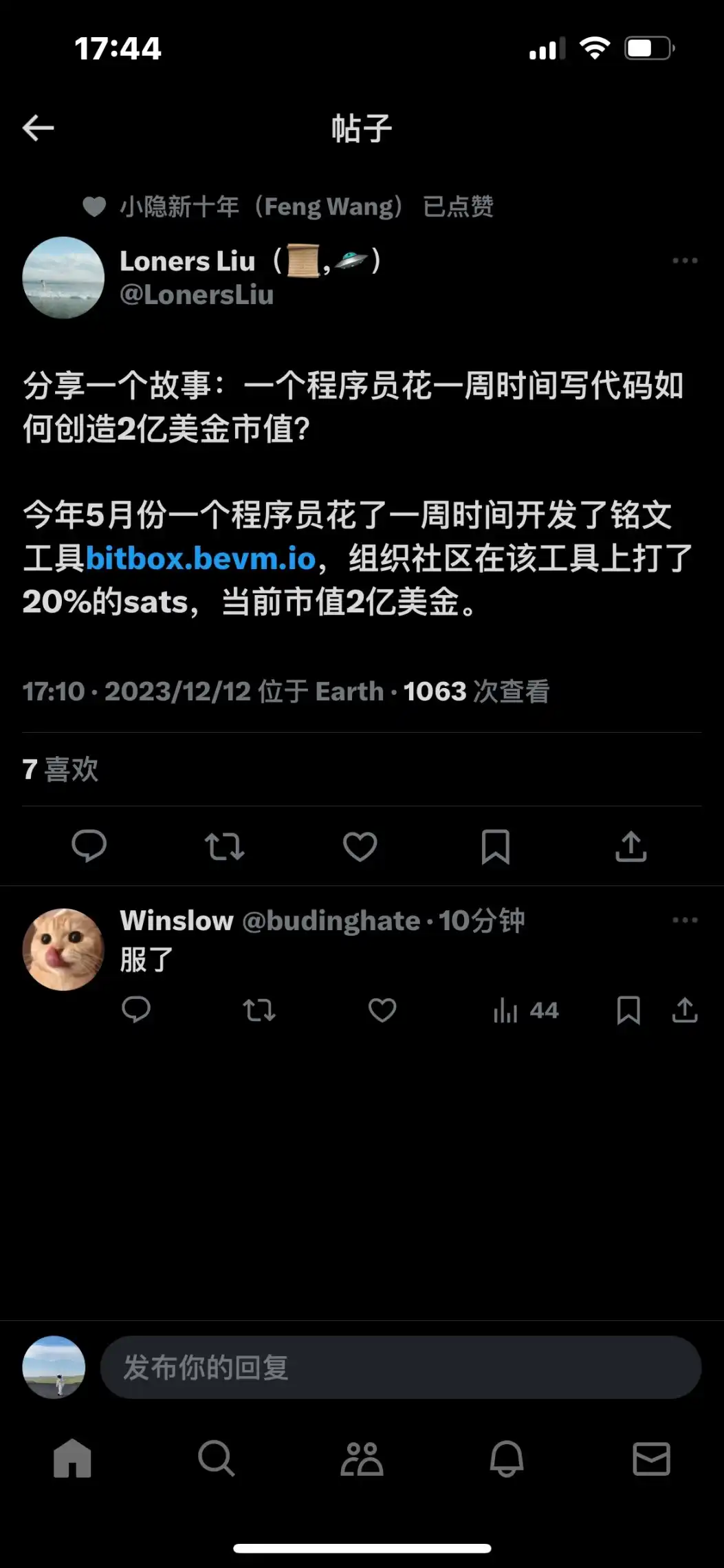The image size is (724, 1568).
Task: Bookmark Winslow's reply
Action: pos(628,1010)
